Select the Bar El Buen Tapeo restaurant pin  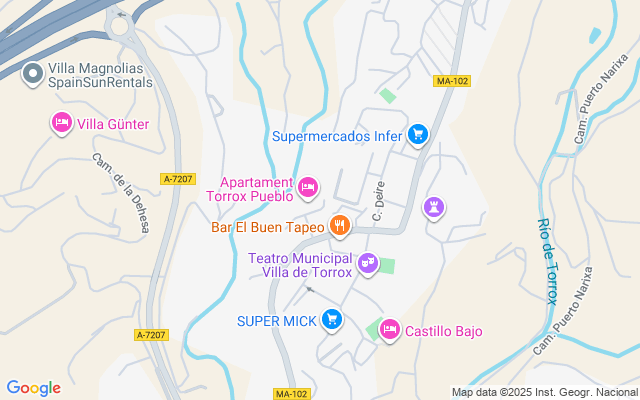(x=340, y=226)
